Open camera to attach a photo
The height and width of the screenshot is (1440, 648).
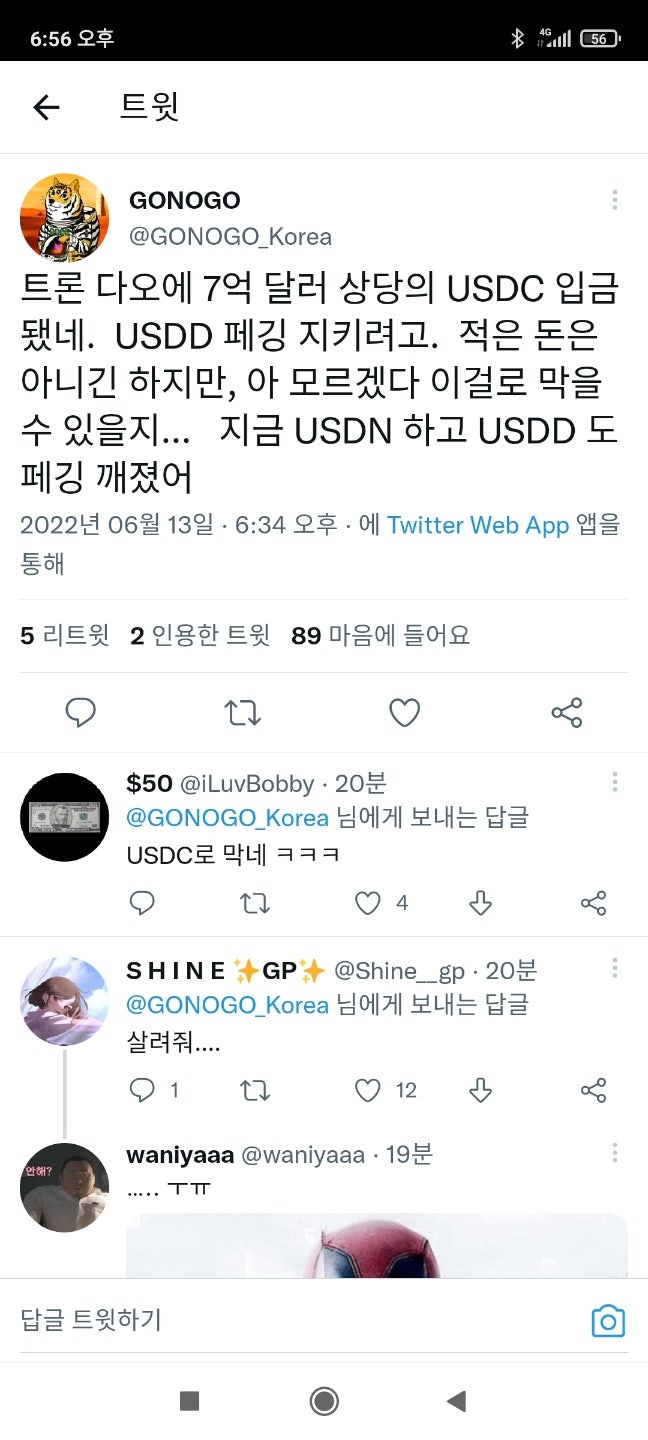608,1321
